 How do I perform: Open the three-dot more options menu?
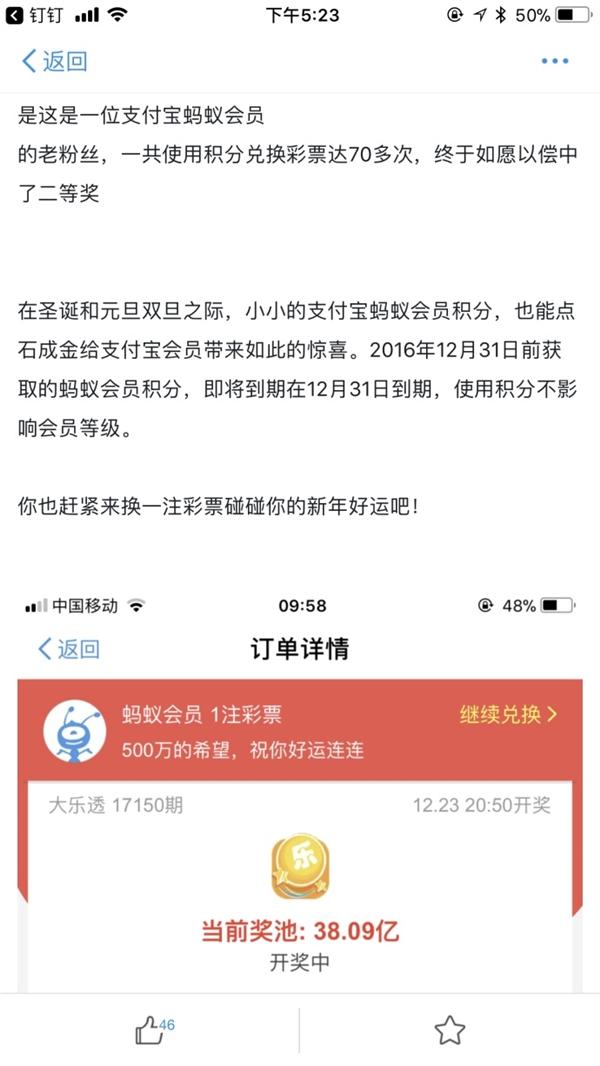(x=554, y=61)
